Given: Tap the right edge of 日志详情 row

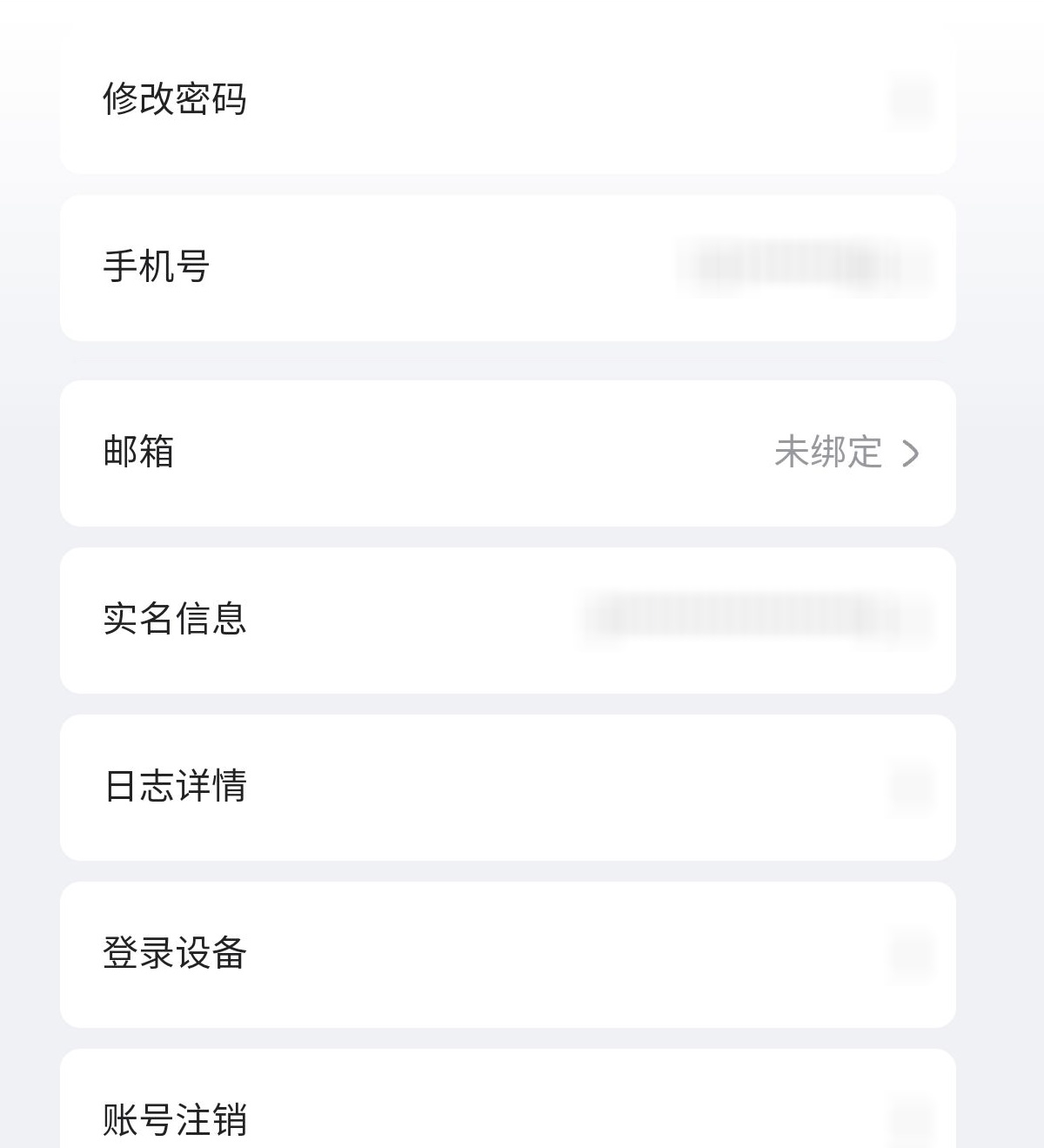Looking at the screenshot, I should (905, 786).
